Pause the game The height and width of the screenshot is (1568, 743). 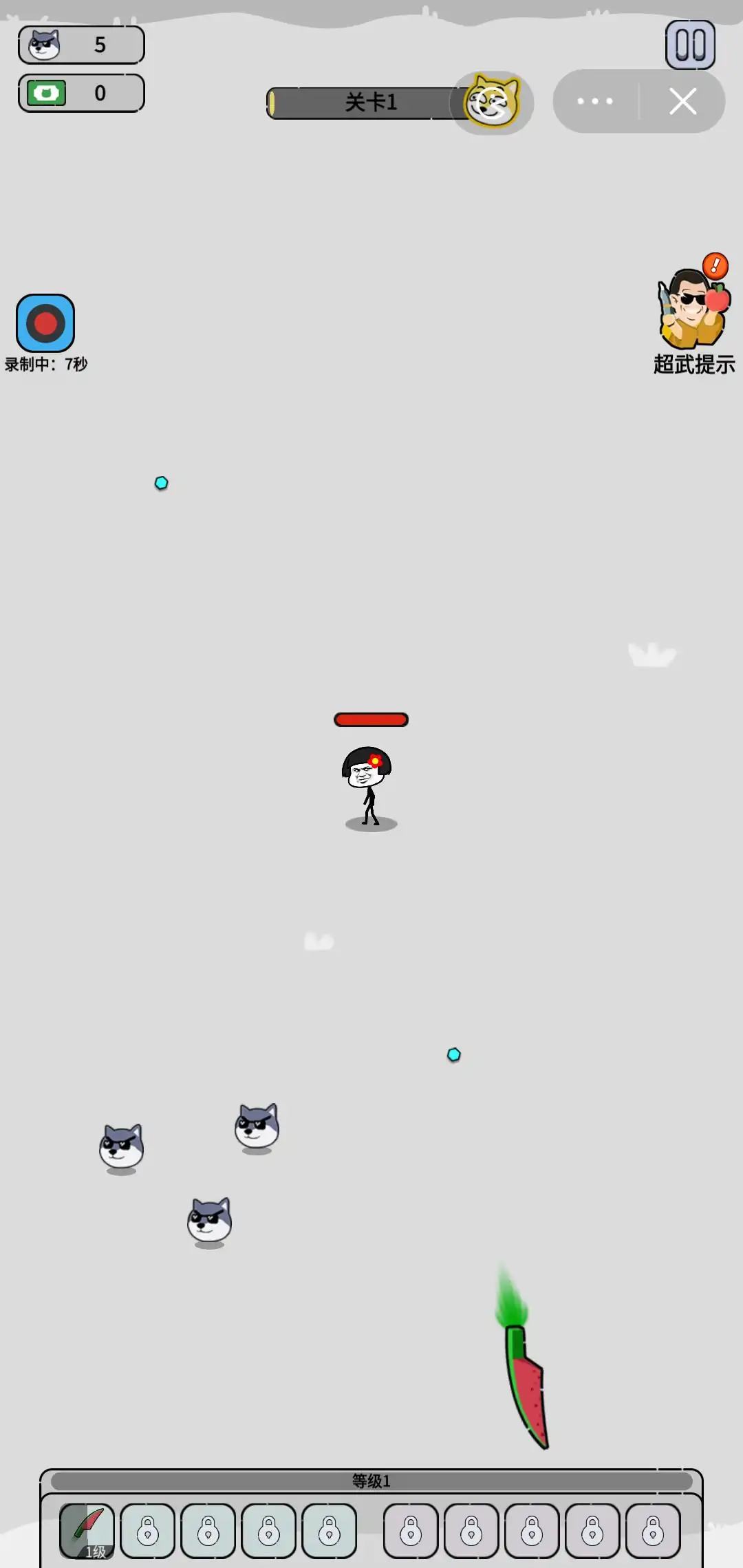[x=690, y=45]
